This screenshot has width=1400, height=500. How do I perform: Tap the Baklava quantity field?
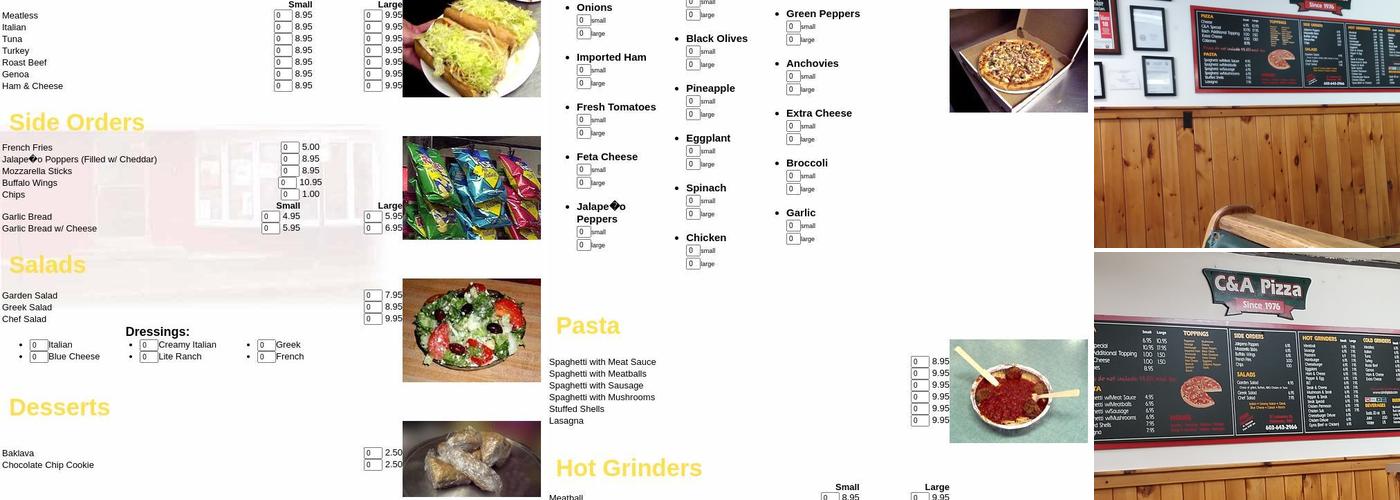[x=373, y=454]
